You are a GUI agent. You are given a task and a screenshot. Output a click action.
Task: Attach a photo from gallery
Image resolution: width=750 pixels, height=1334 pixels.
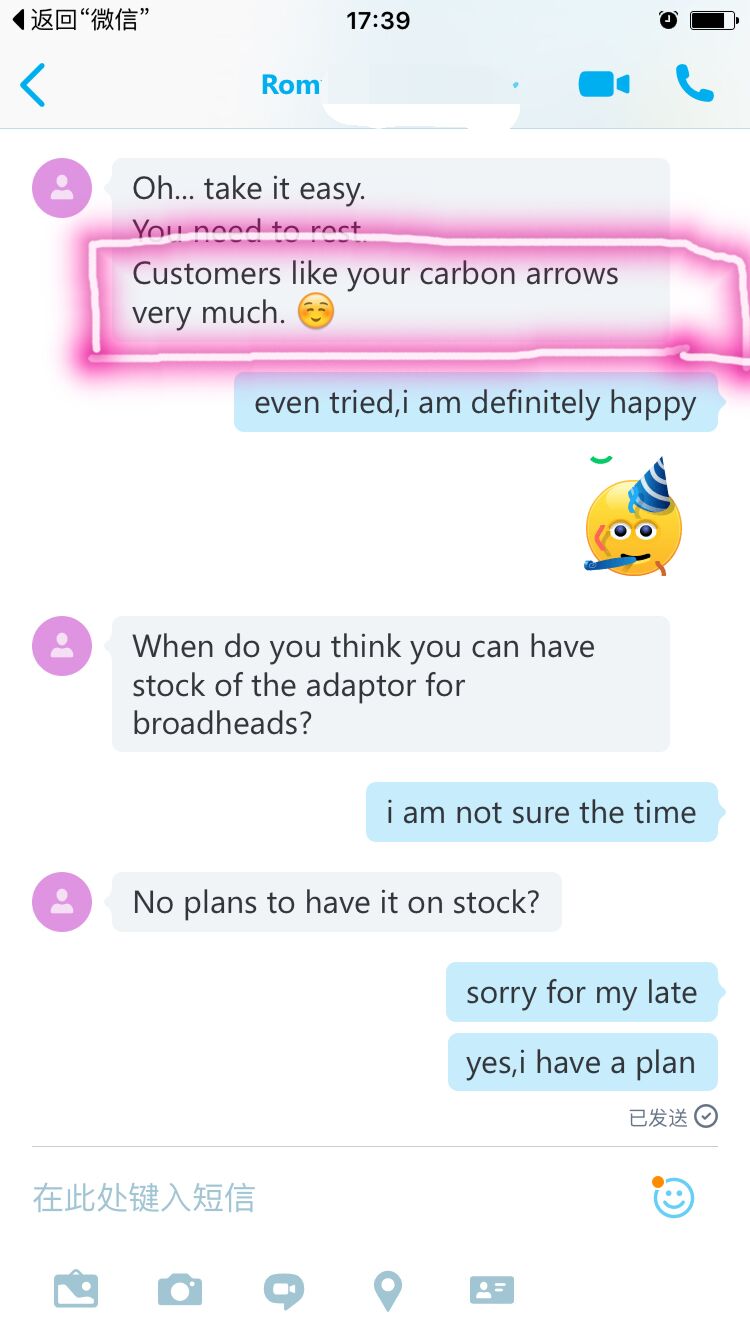point(76,1289)
